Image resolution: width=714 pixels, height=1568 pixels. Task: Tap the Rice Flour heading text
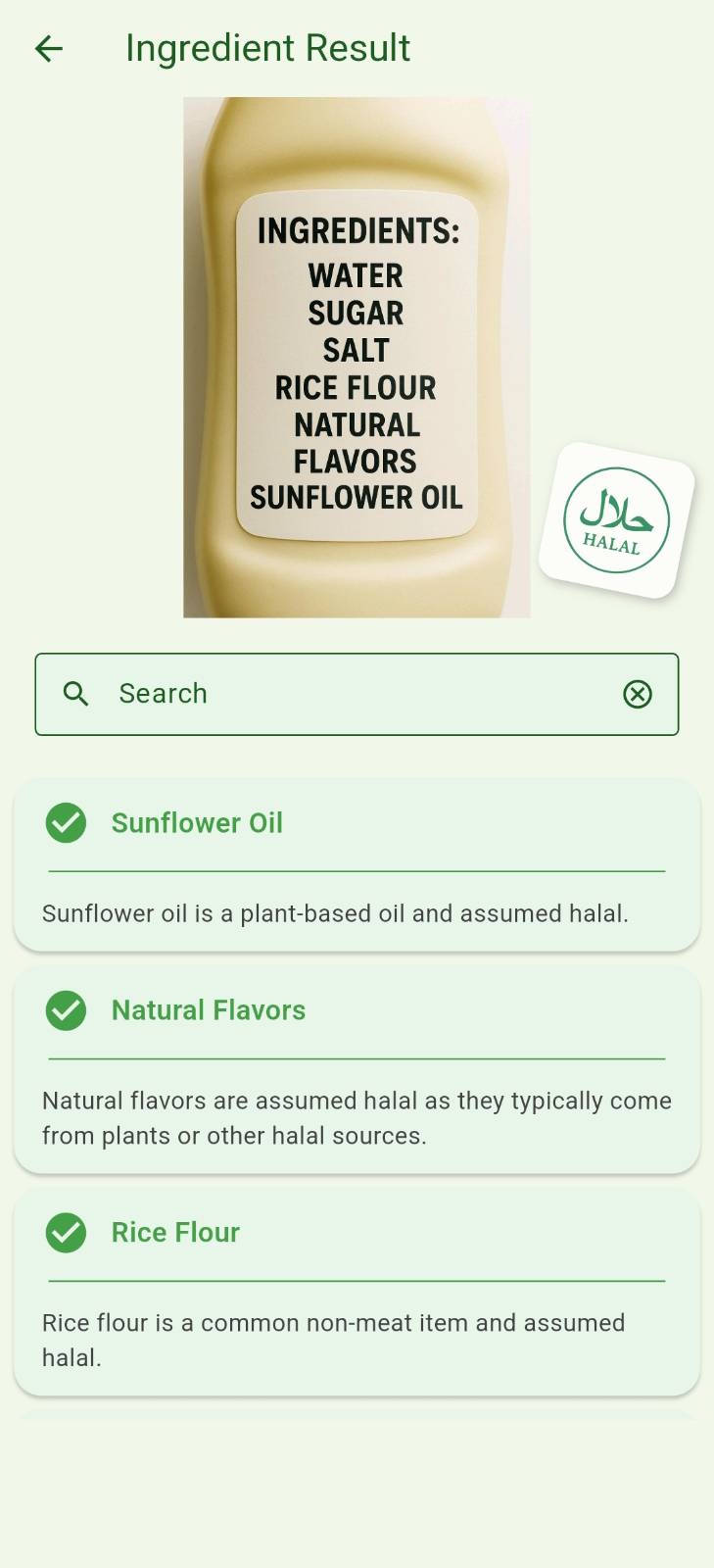coord(174,1233)
